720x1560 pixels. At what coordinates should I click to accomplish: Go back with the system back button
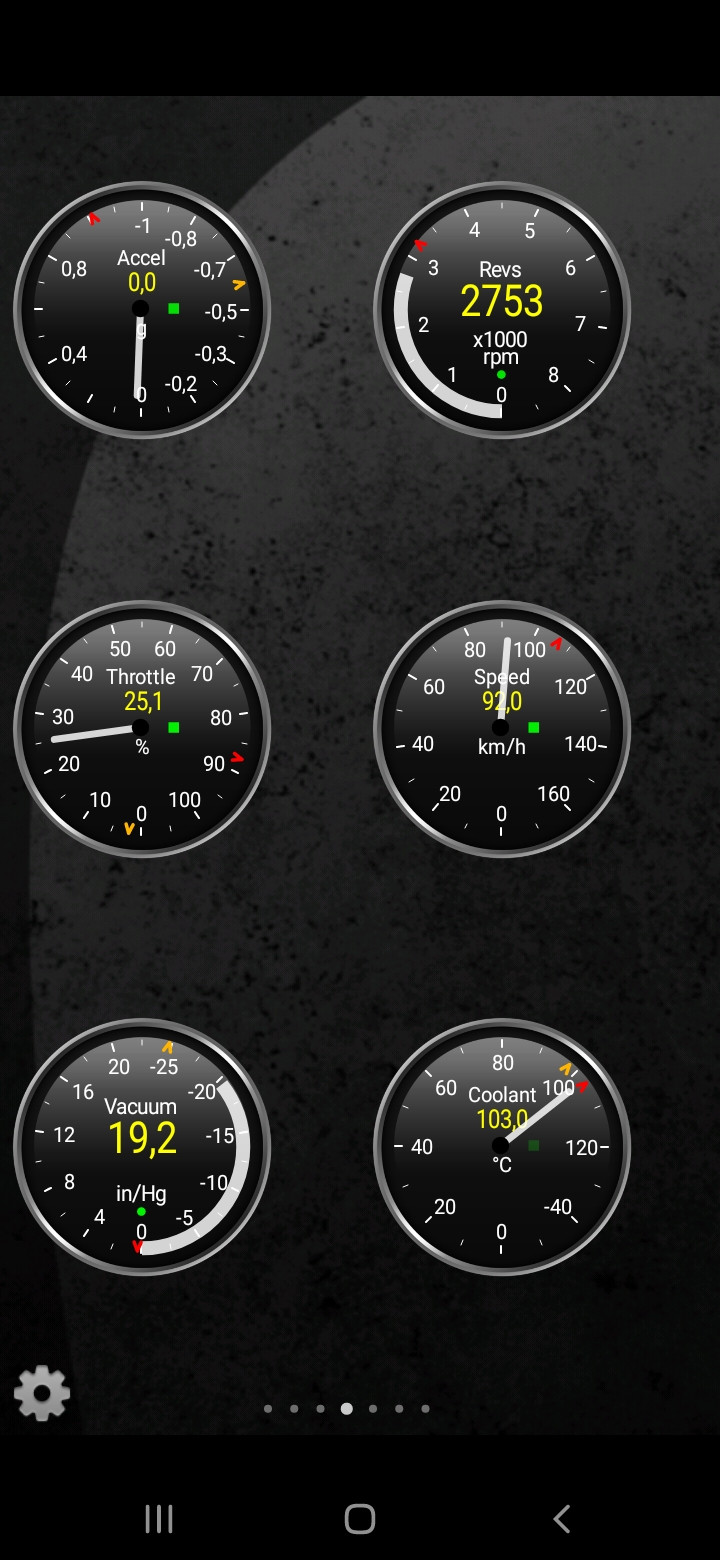[x=561, y=1519]
